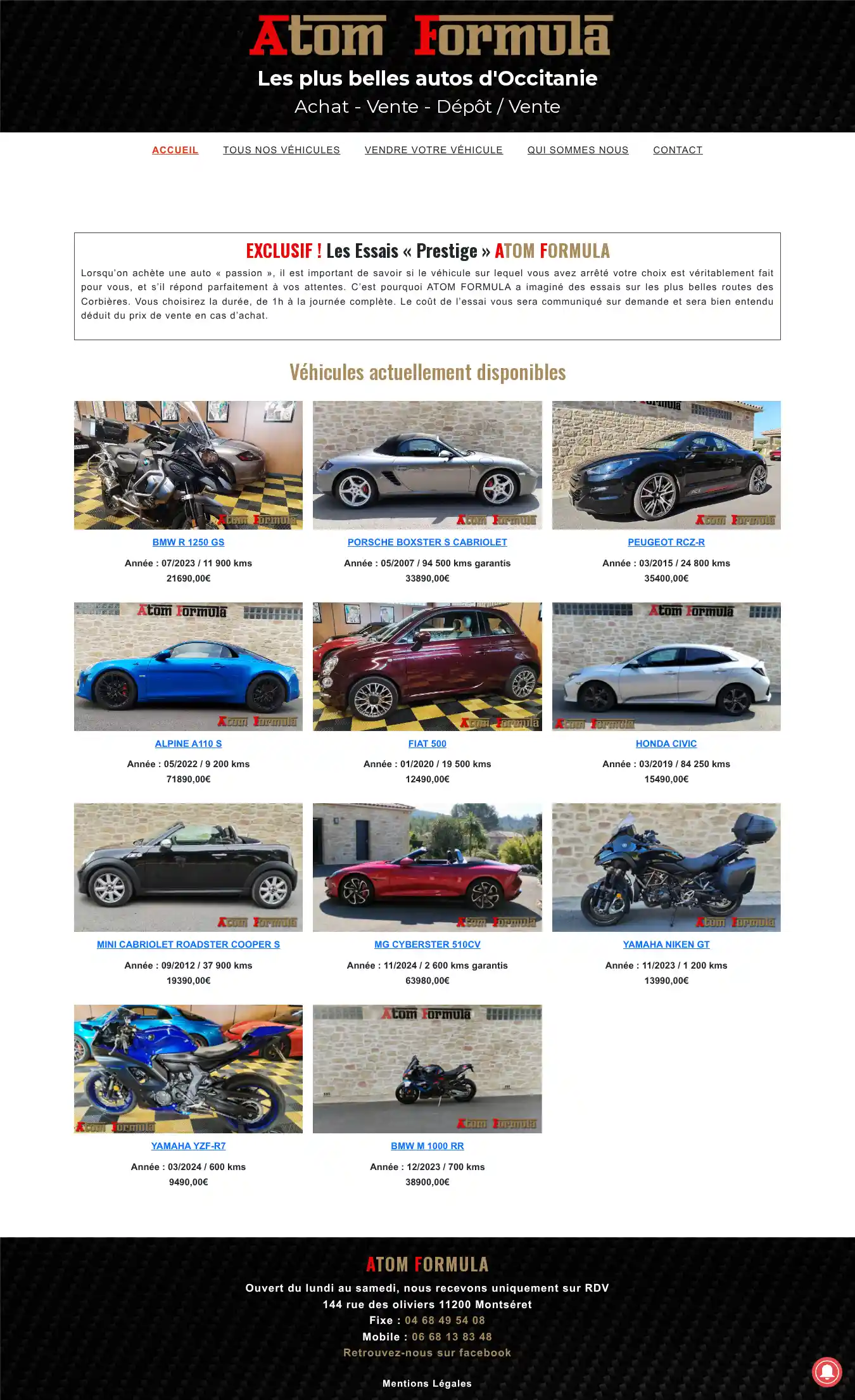The width and height of the screenshot is (855, 1400).
Task: Open the BMW R 1250 GS listing
Action: [188, 542]
